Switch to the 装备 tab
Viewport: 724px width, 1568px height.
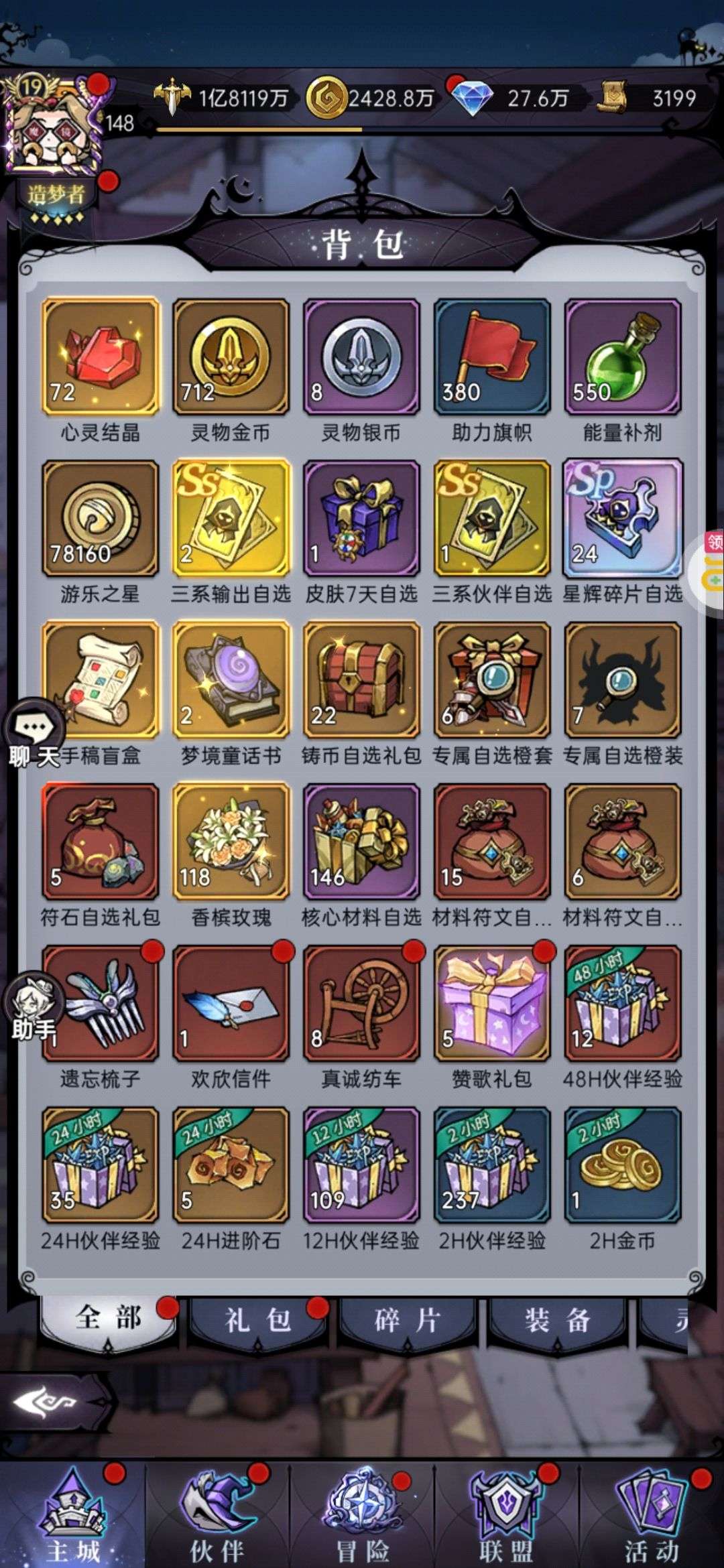(558, 1321)
